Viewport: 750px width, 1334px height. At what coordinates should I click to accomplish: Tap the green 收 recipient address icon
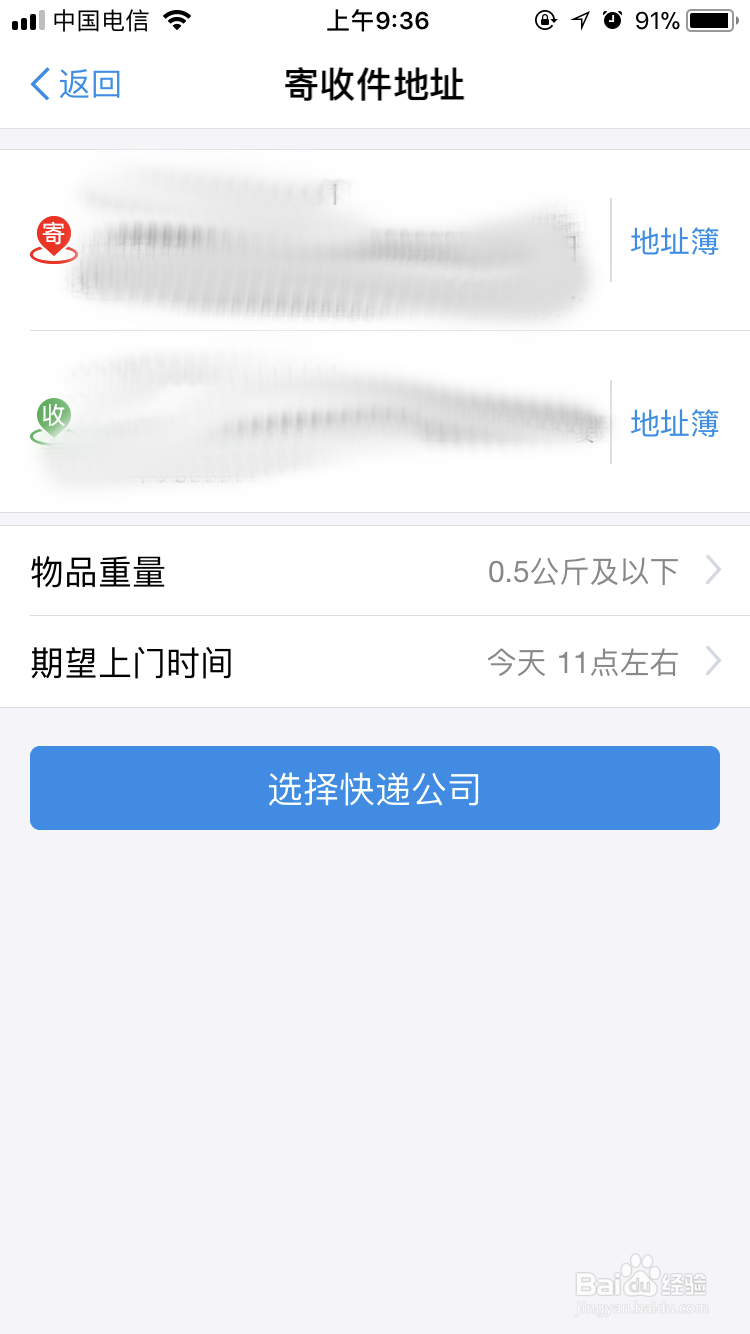[x=52, y=415]
